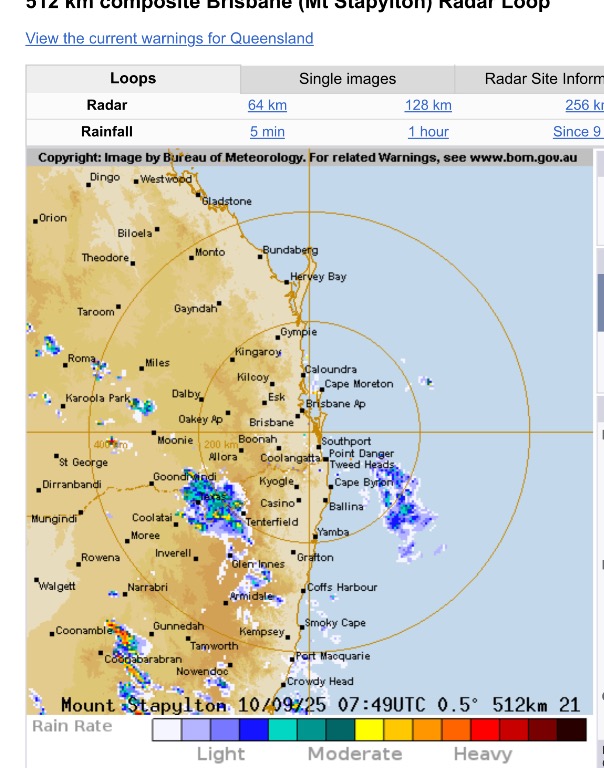Image resolution: width=604 pixels, height=768 pixels.
Task: View the 5 min rainfall loop
Action: 267,131
